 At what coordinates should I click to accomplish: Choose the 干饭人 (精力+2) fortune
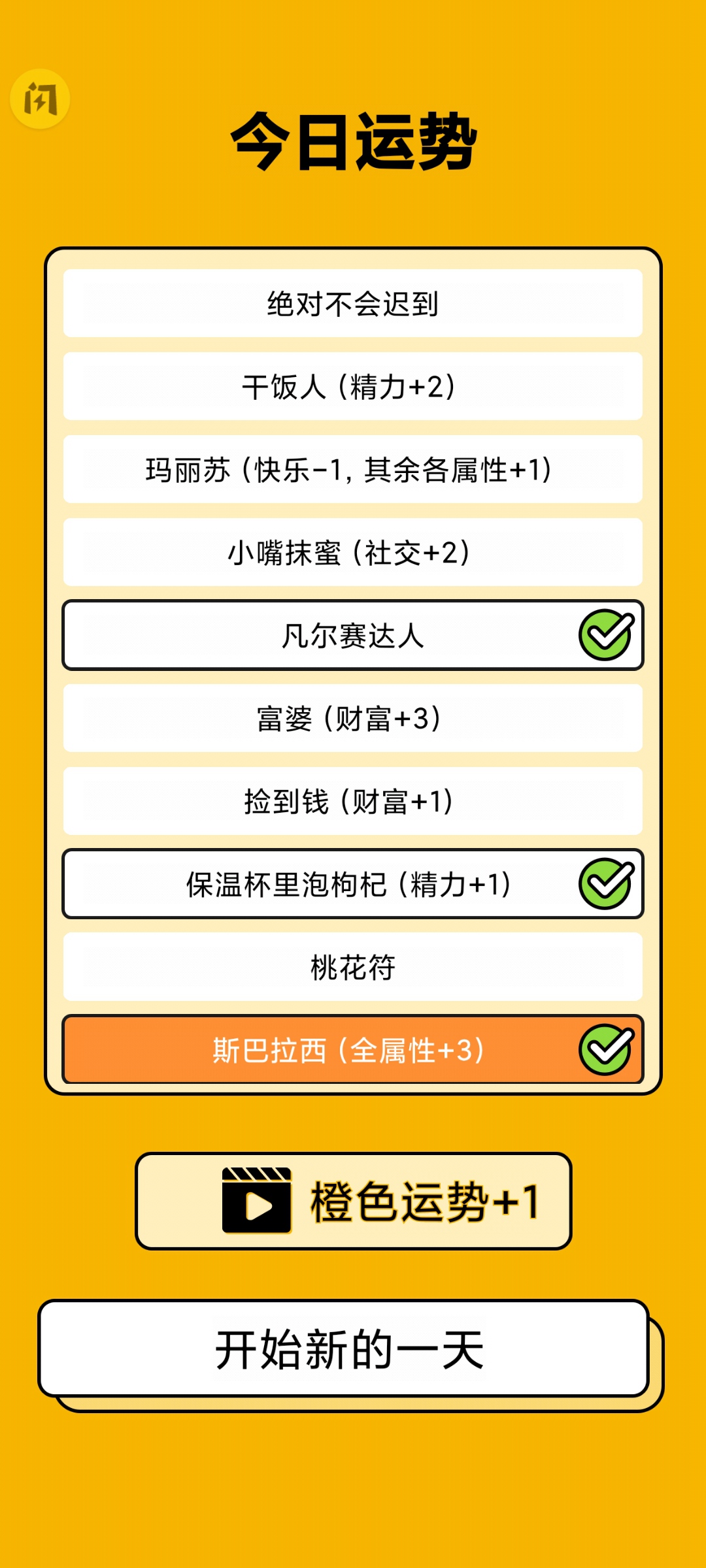[353, 385]
